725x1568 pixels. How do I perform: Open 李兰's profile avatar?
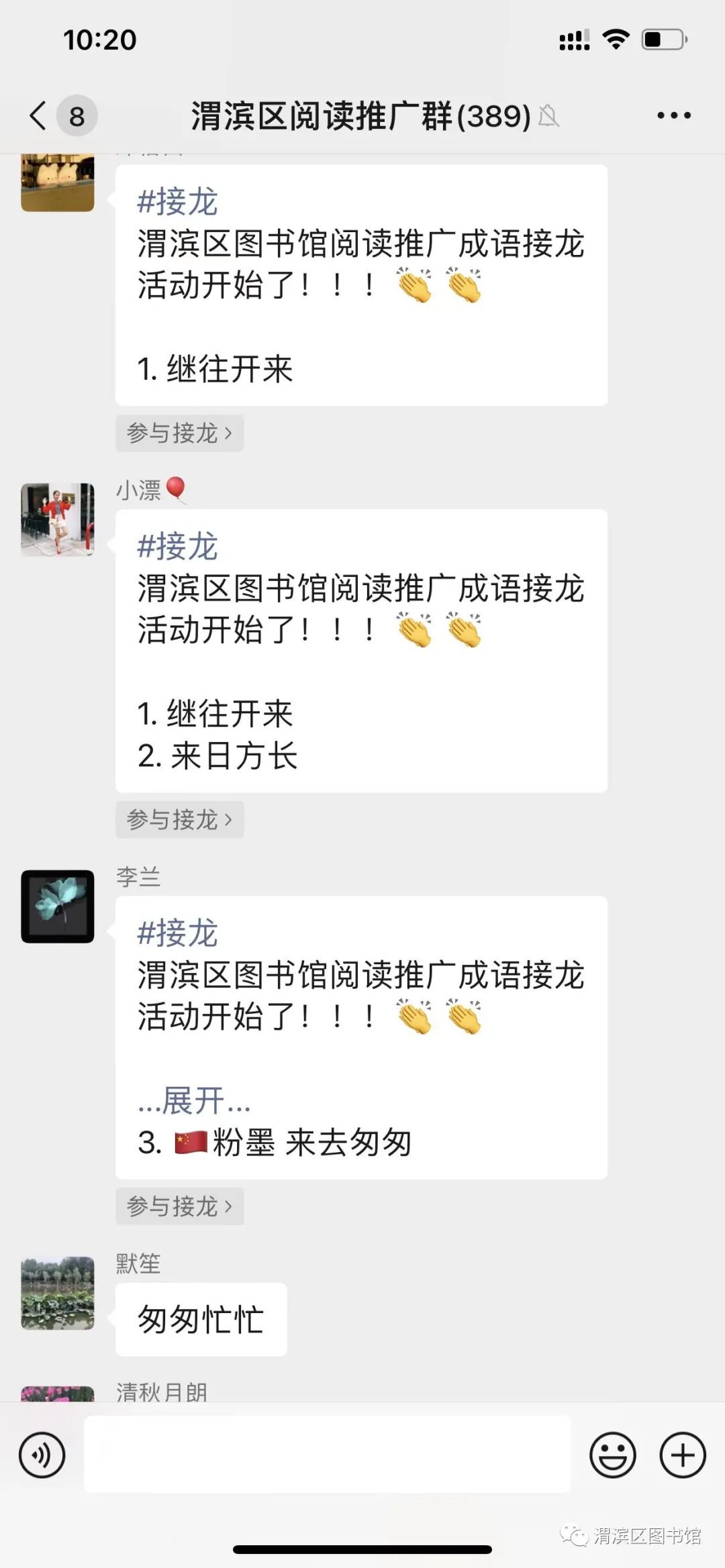pos(58,906)
